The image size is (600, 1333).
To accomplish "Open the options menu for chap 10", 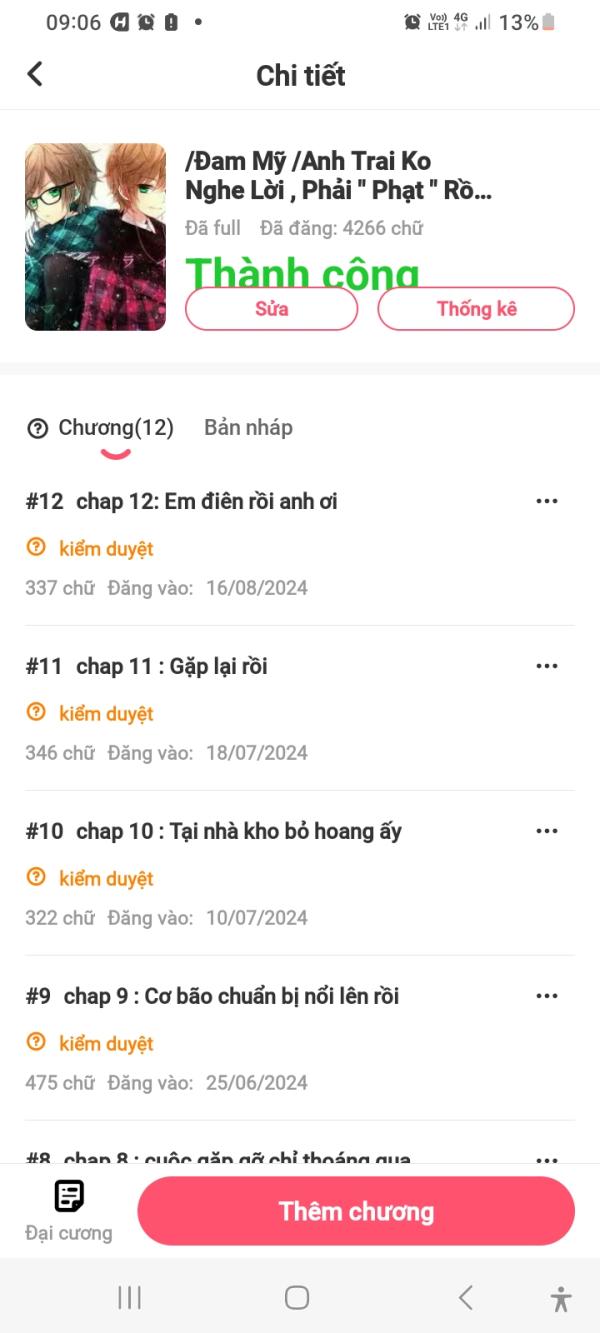I will coord(547,831).
